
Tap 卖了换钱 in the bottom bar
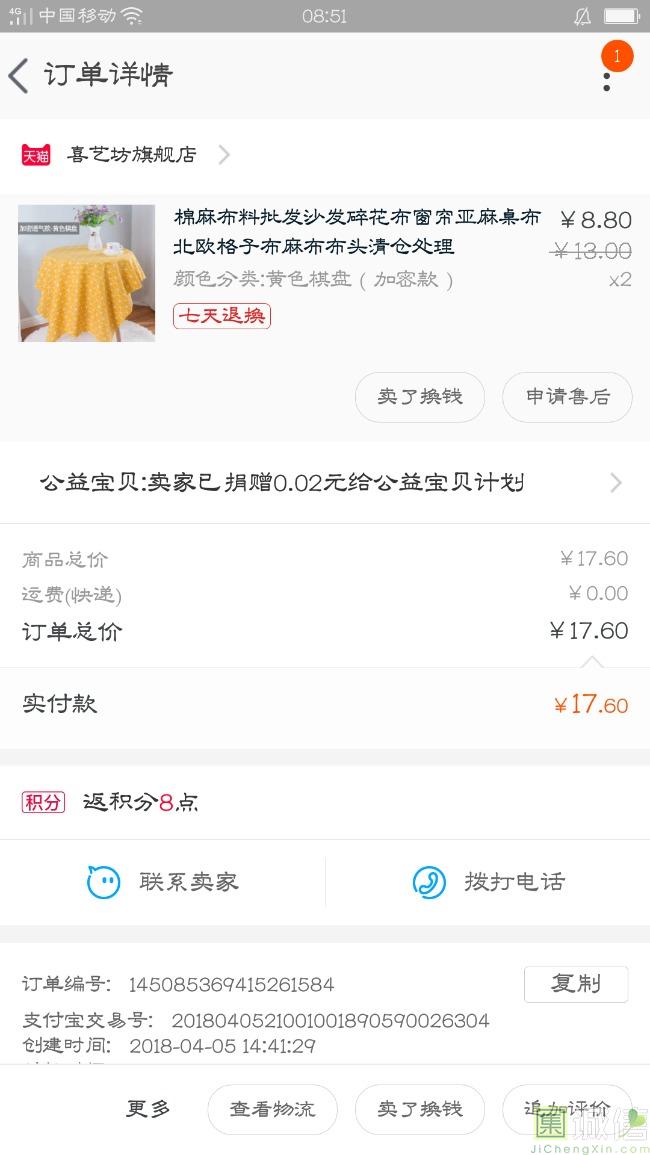tap(420, 1109)
